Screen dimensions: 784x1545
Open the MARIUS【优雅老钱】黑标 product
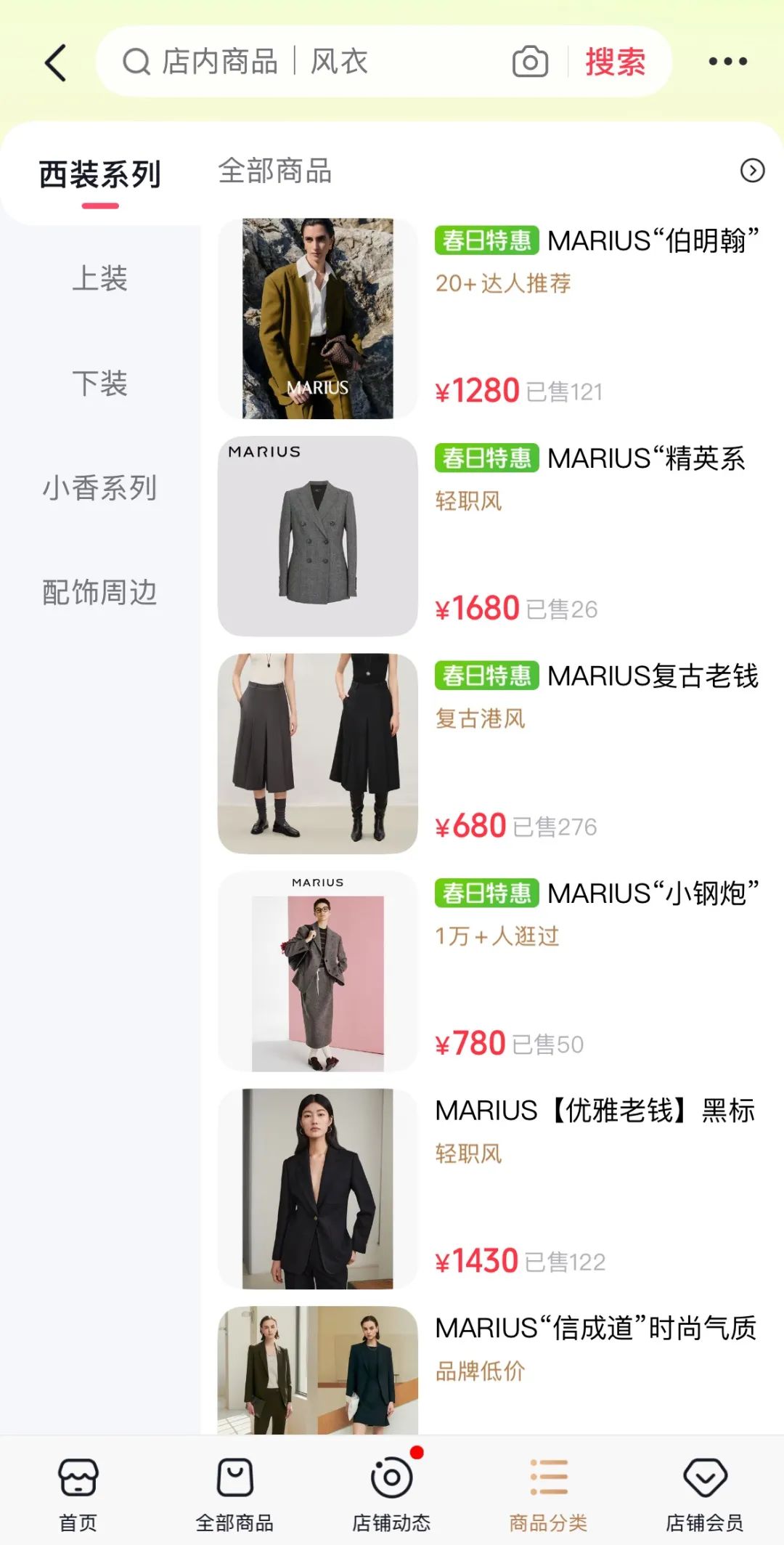(595, 1111)
